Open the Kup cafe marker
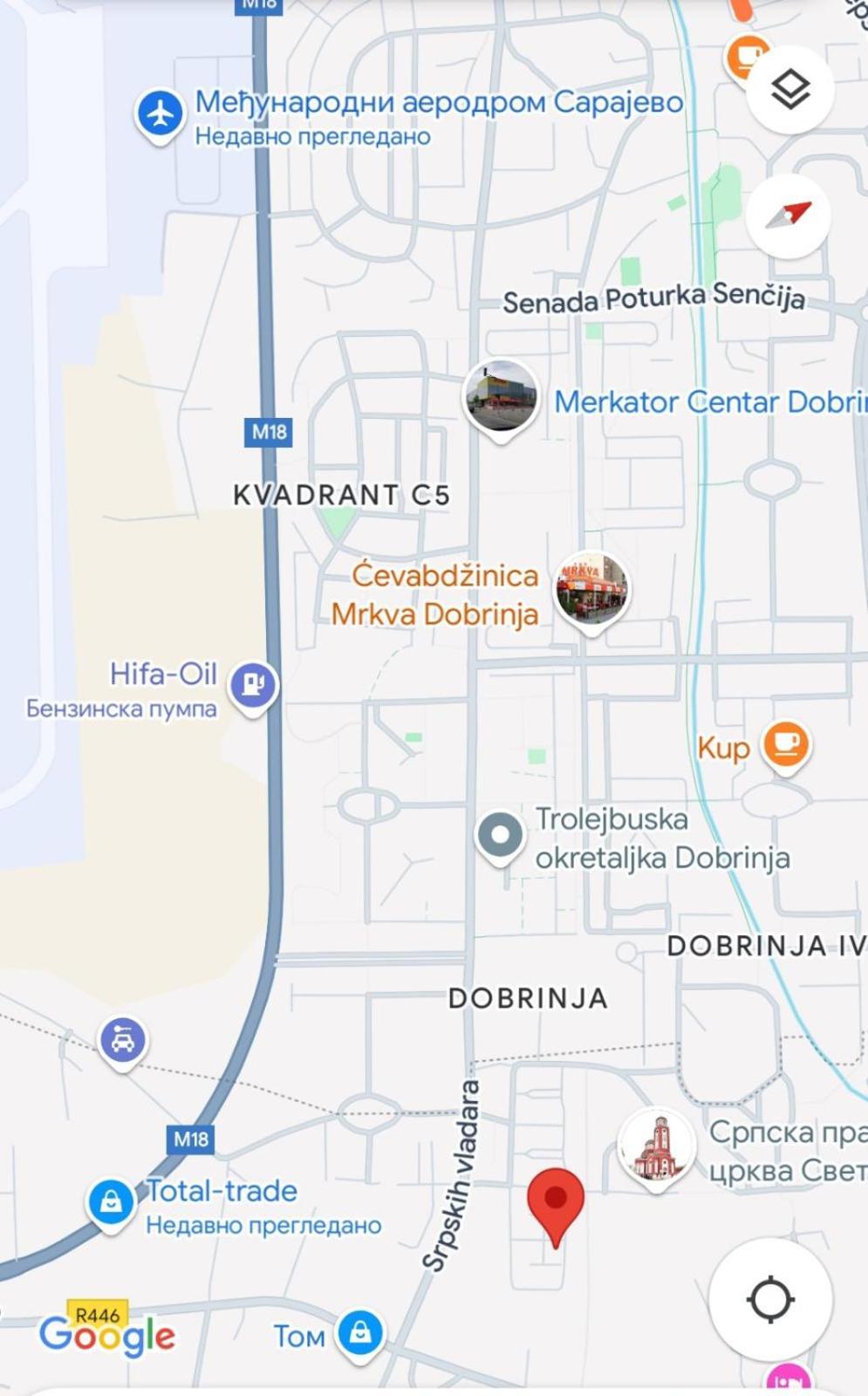The height and width of the screenshot is (1396, 868). [785, 744]
